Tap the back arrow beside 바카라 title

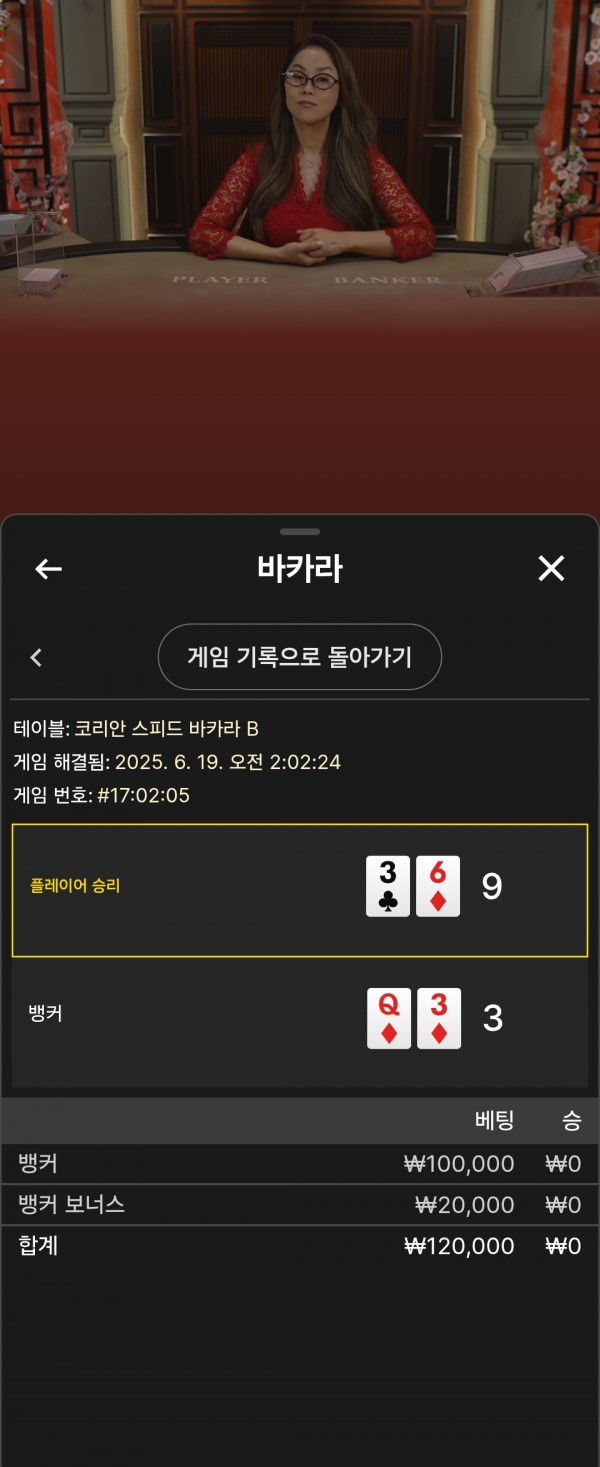tap(48, 569)
